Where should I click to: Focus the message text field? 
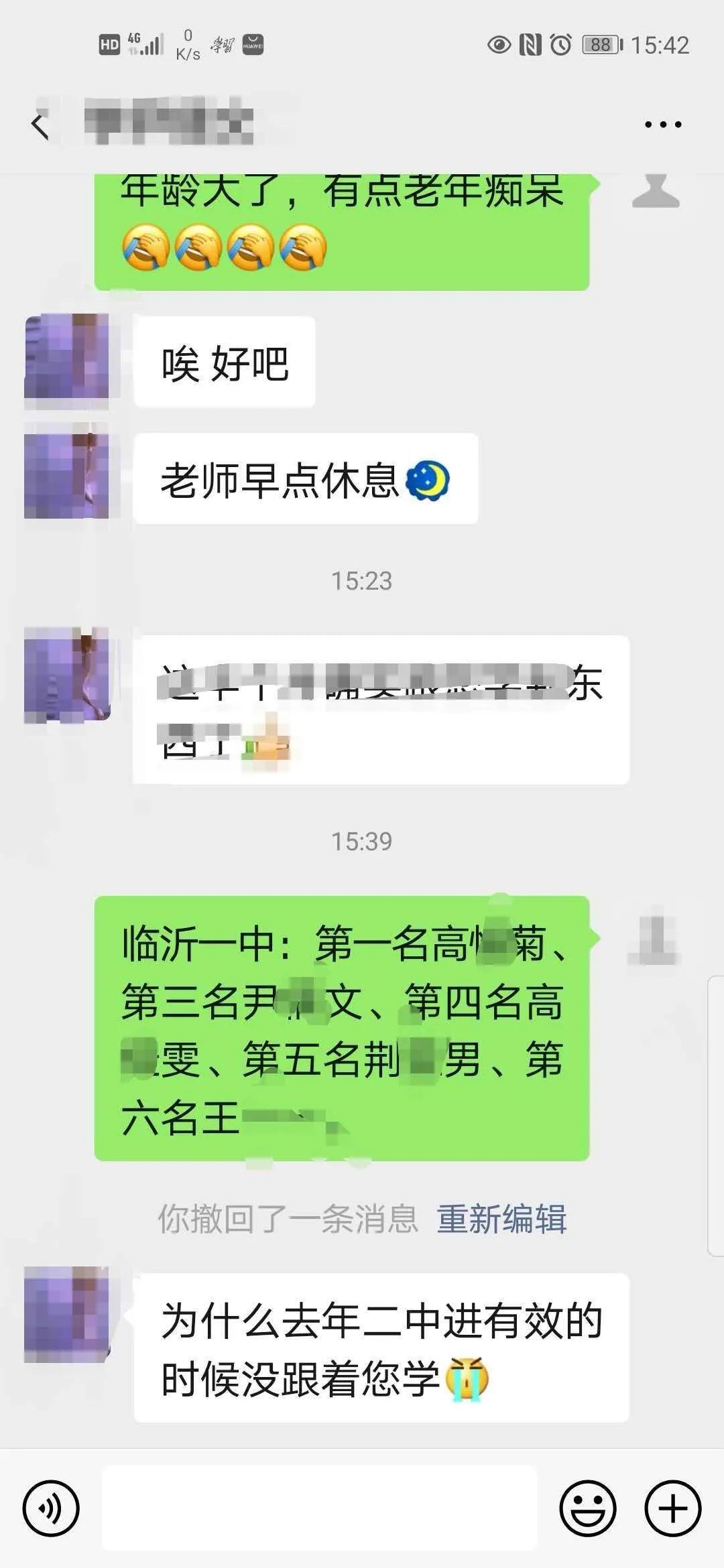click(x=319, y=1508)
